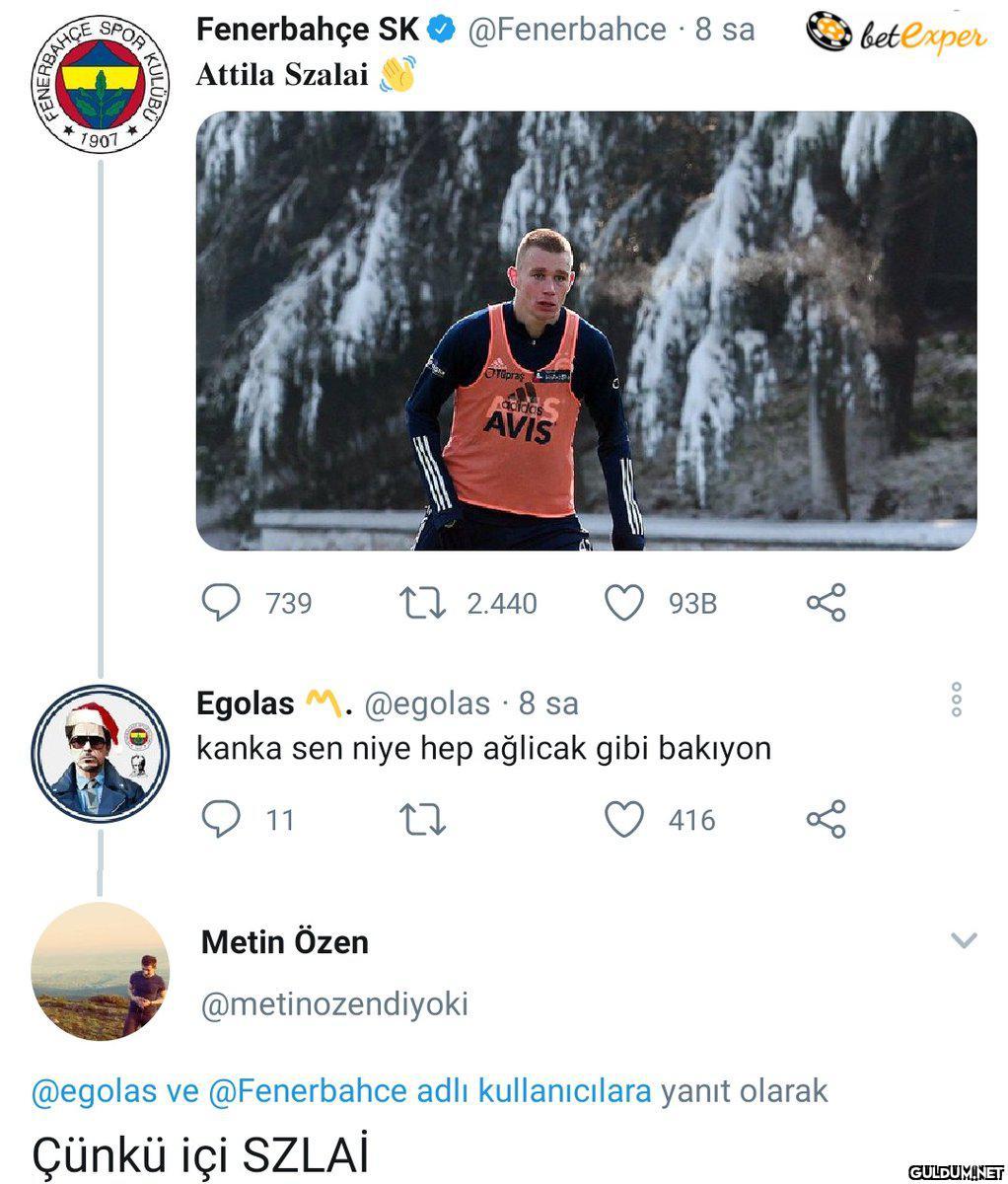Expand options chevron on Metin Özen's tweet

963,940
